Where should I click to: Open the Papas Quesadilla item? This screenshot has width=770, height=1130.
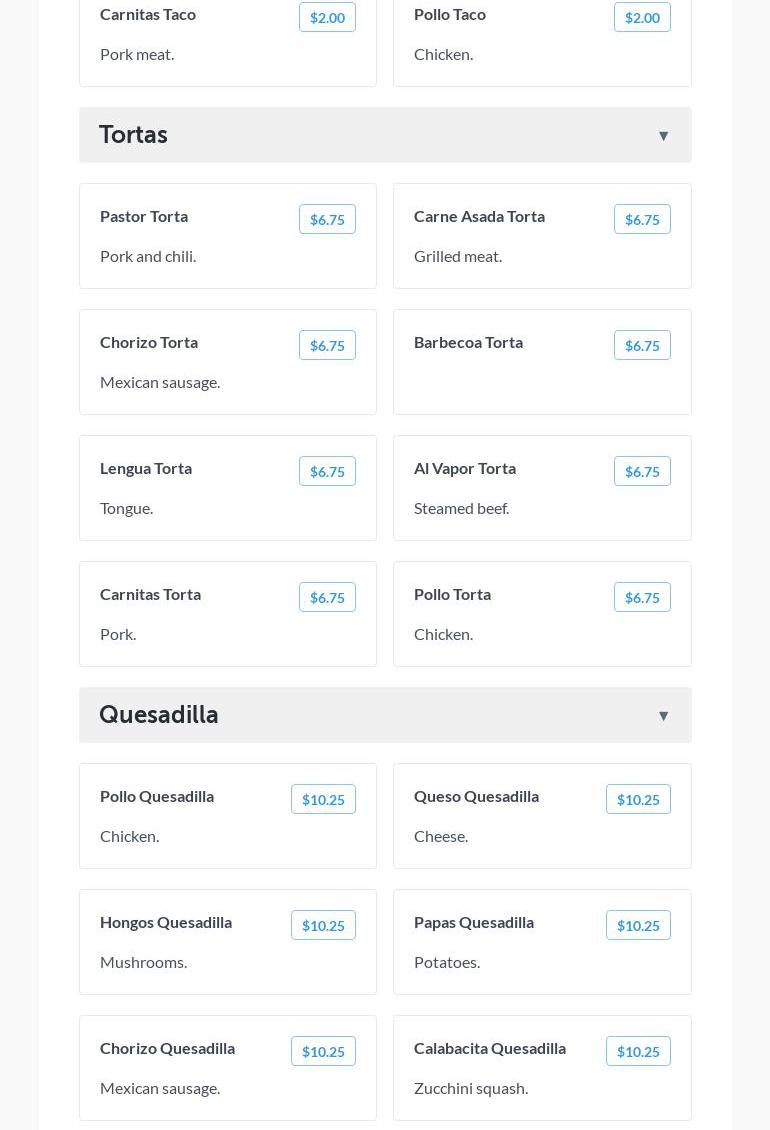point(542,942)
